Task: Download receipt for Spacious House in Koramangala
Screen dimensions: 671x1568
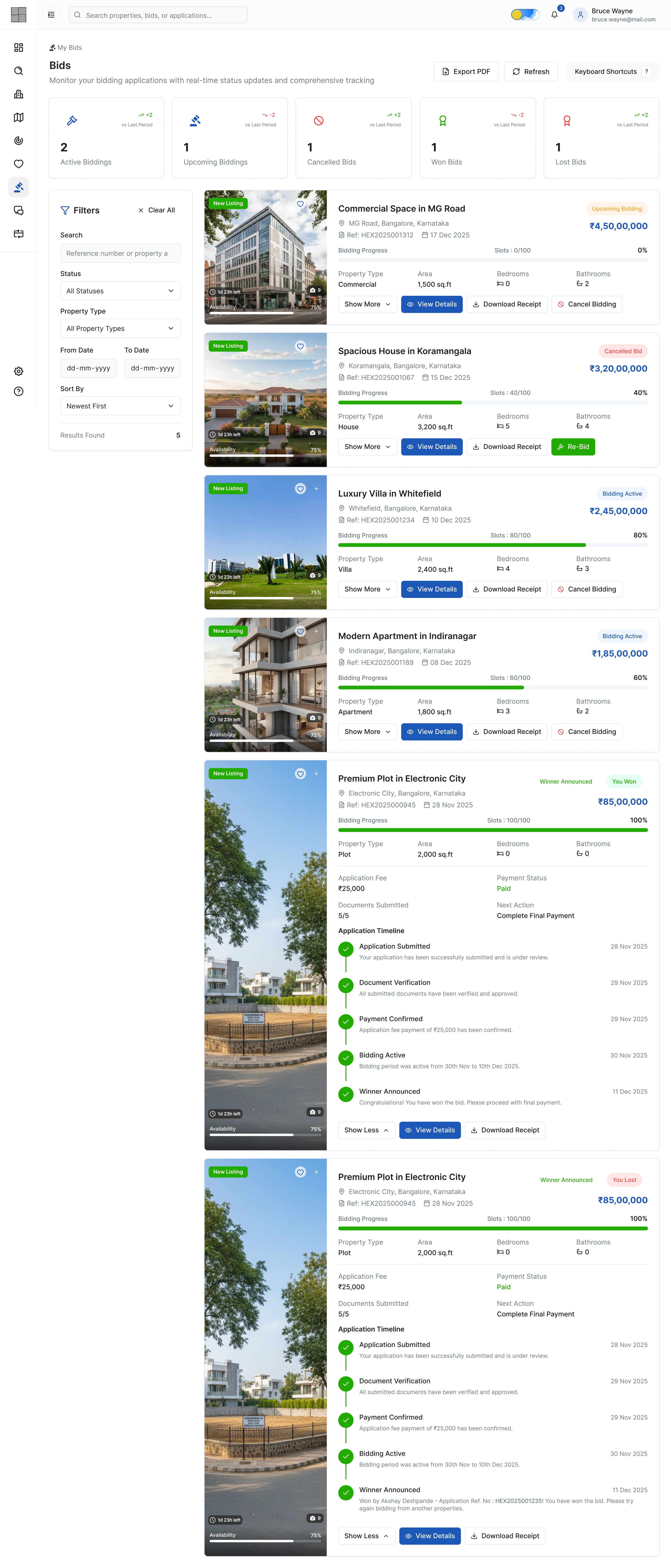Action: coord(507,447)
